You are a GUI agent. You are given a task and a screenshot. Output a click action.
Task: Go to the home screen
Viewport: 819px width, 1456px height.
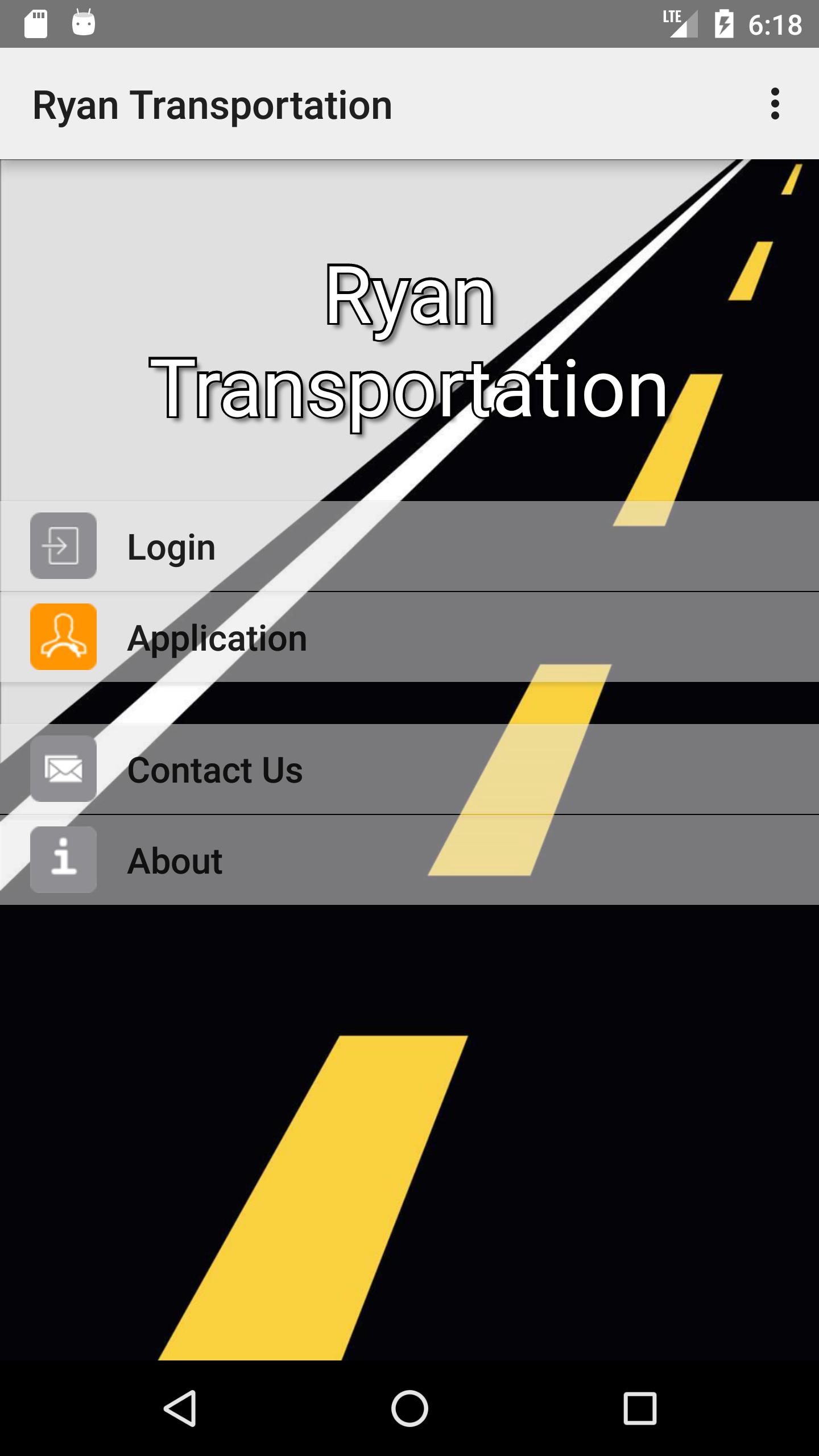(x=409, y=1408)
